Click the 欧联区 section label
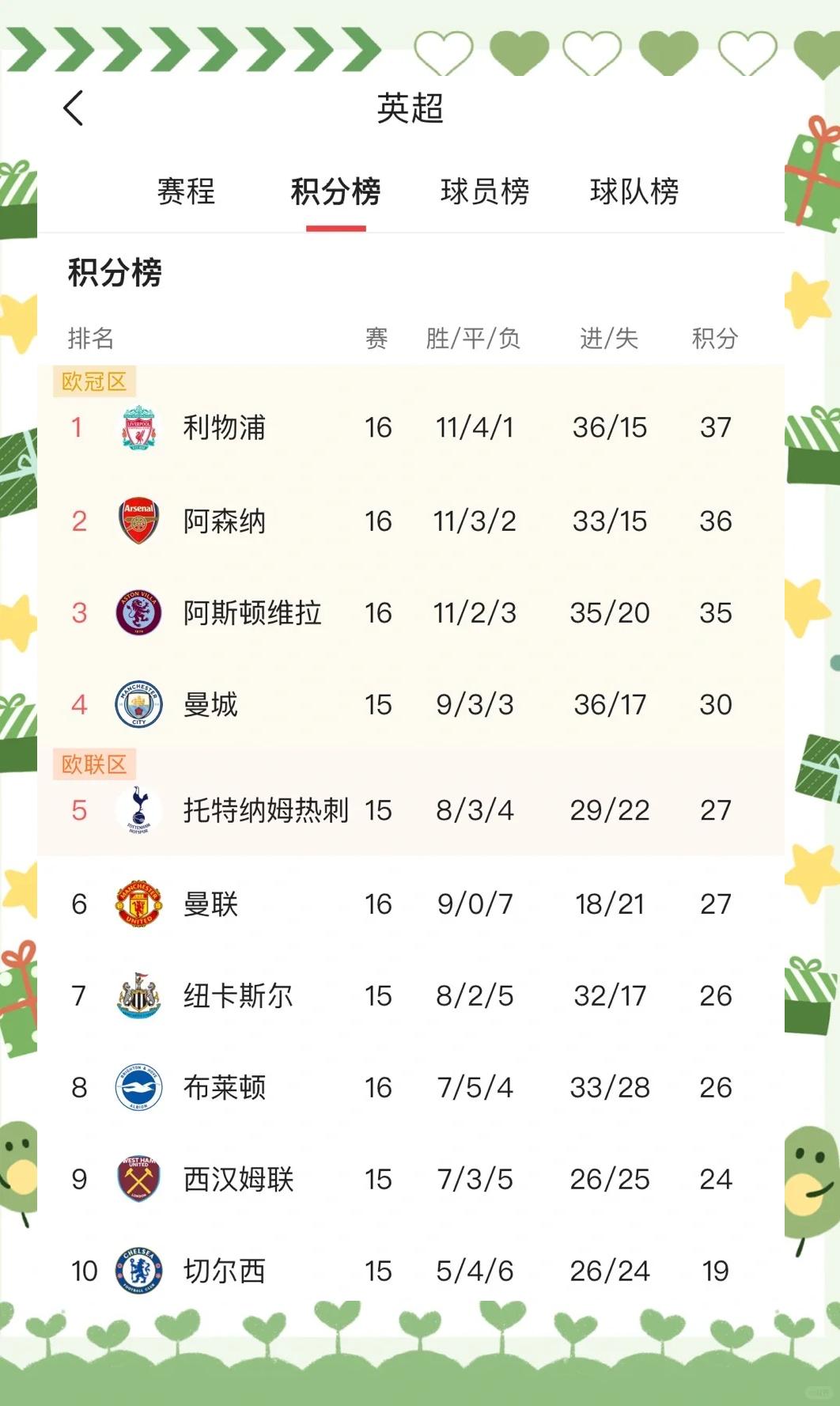The width and height of the screenshot is (840, 1406). pyautogui.click(x=93, y=766)
